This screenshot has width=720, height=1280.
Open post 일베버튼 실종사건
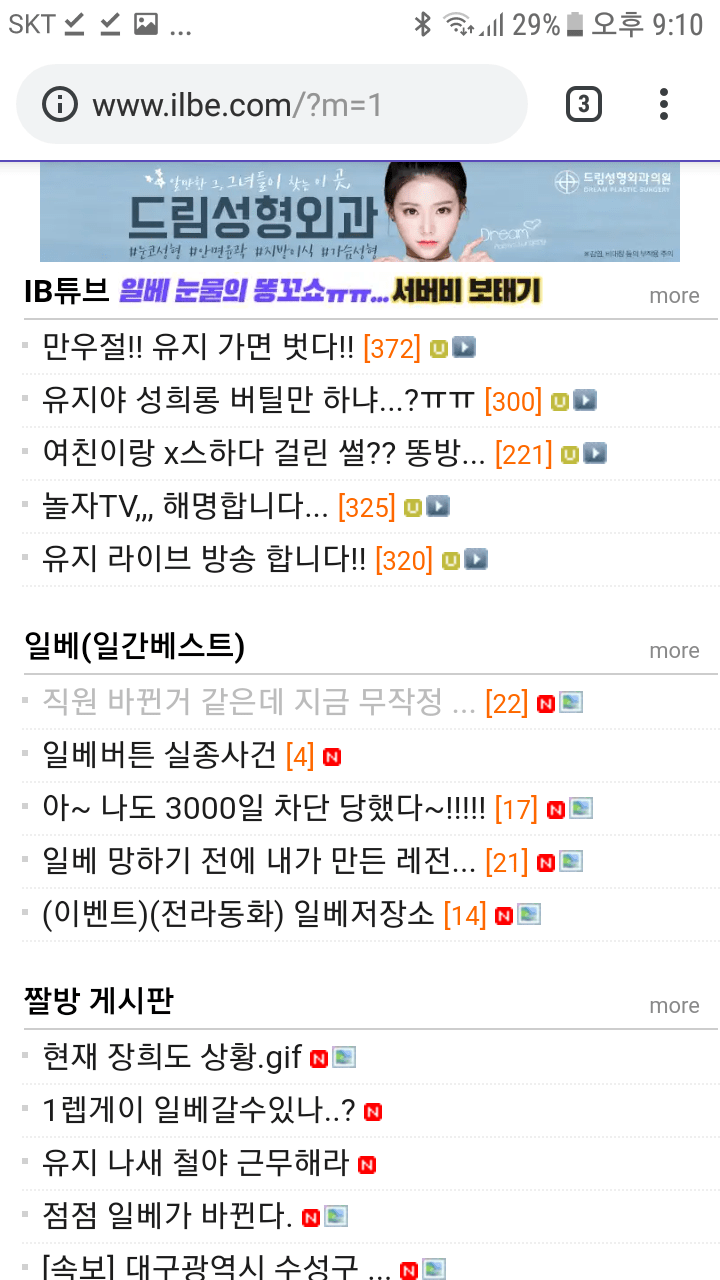[x=159, y=755]
